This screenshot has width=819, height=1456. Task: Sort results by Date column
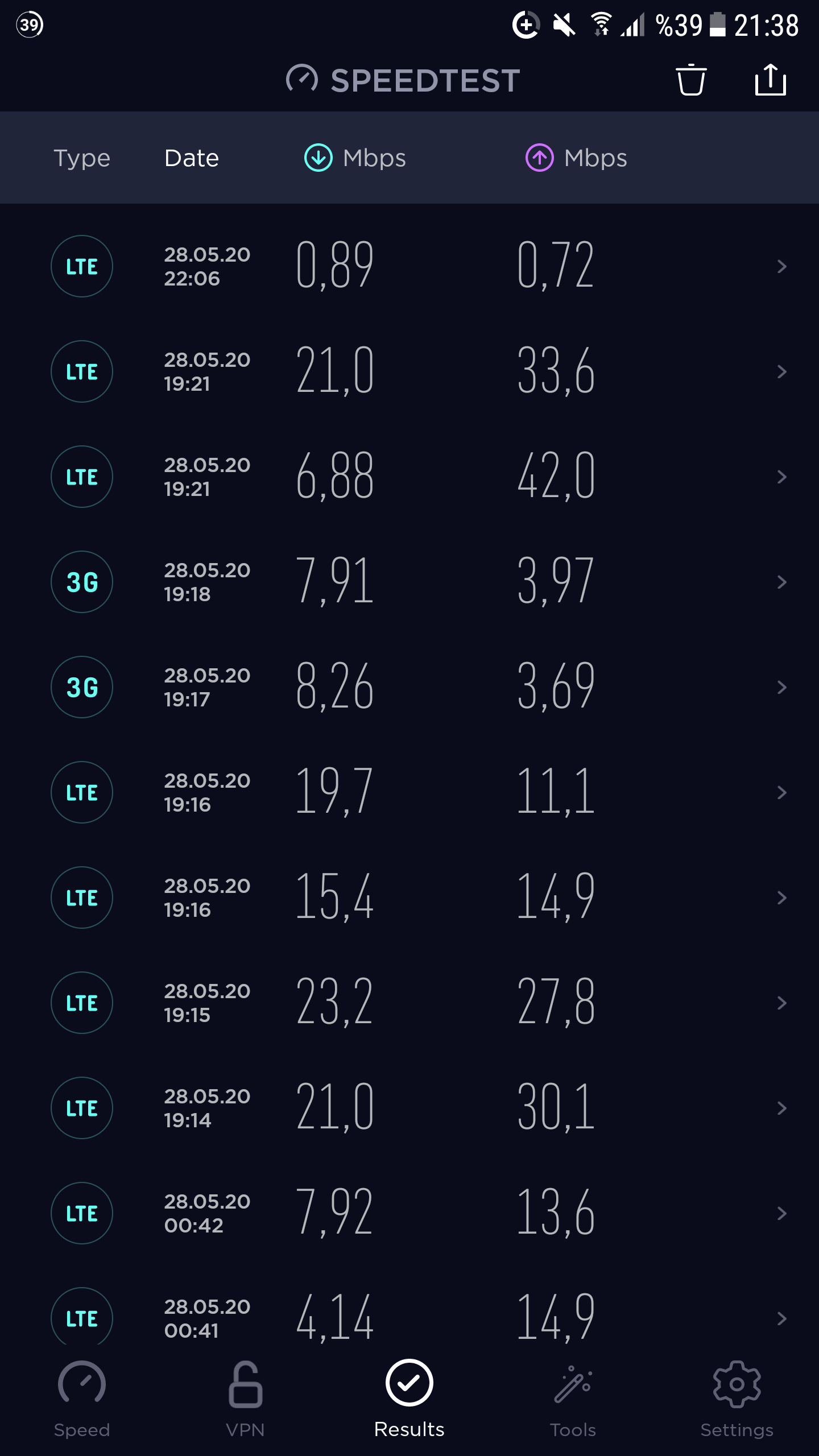point(192,158)
